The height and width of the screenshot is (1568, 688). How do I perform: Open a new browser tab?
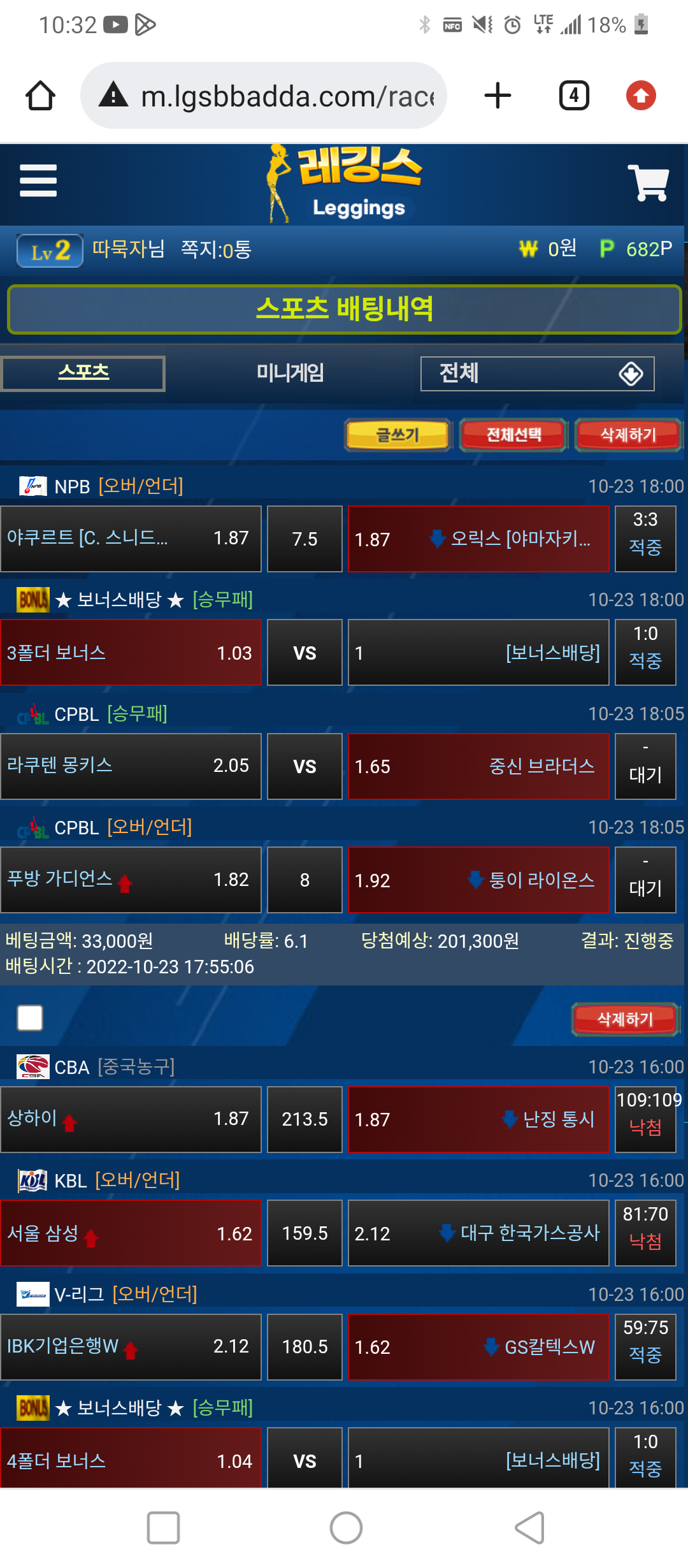click(x=498, y=96)
